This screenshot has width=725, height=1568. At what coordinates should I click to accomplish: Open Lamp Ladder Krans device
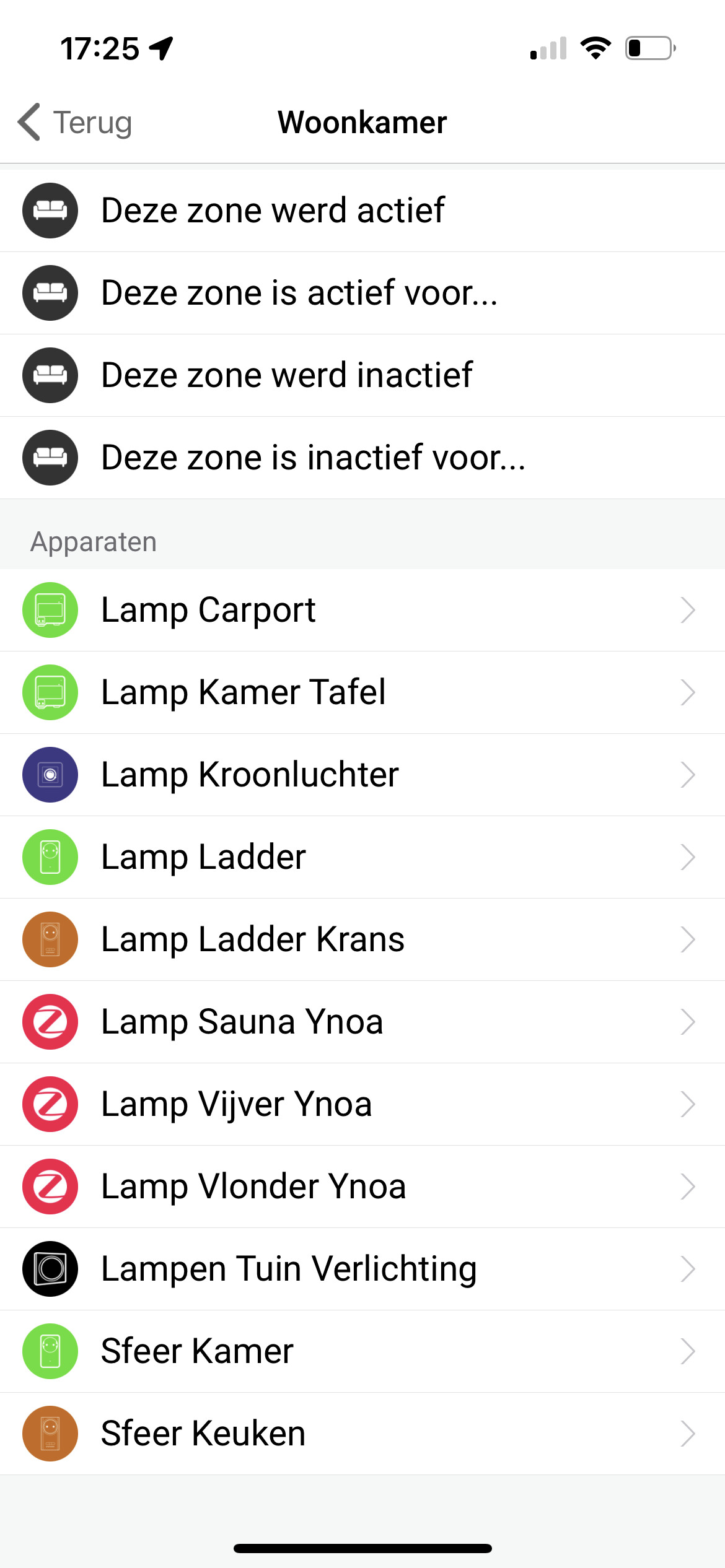click(x=362, y=939)
